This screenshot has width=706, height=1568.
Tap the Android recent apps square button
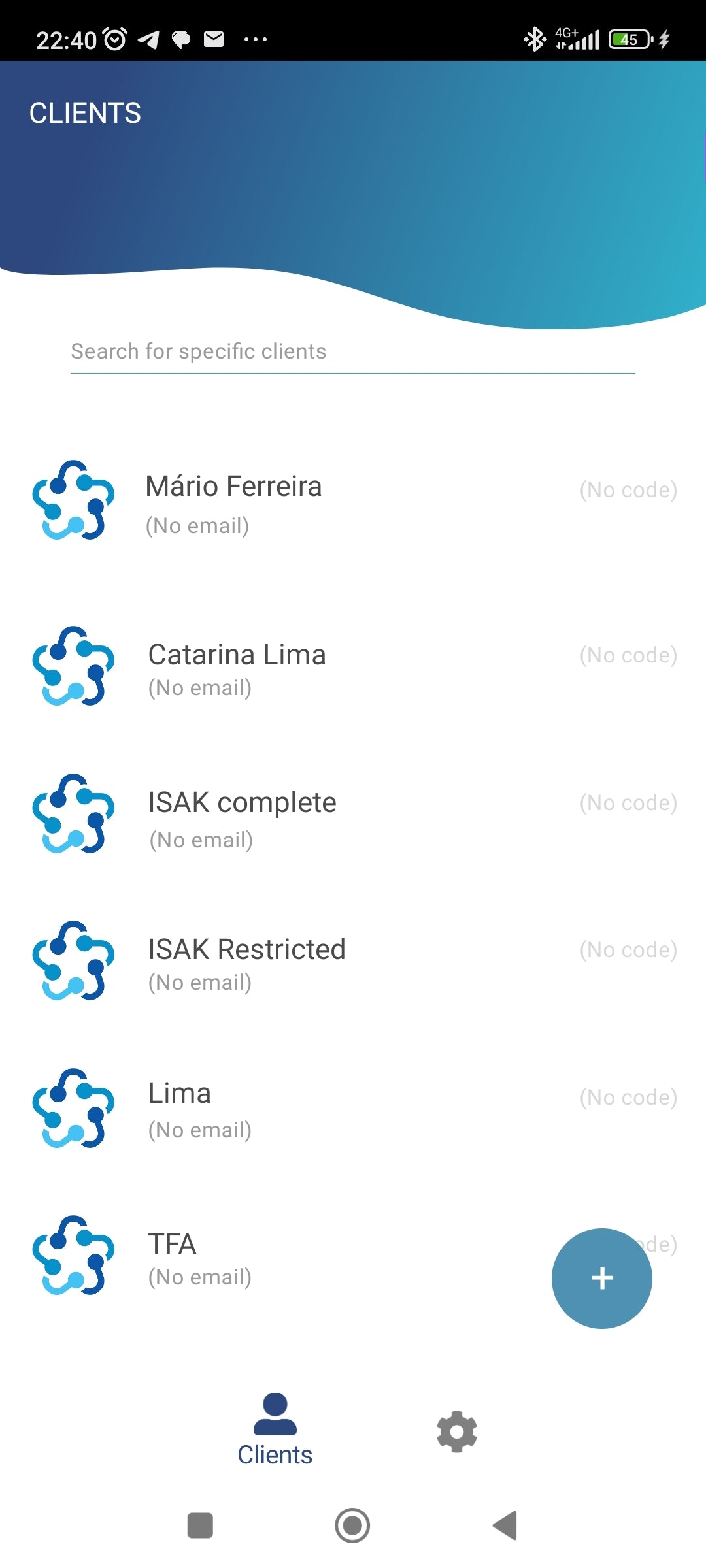point(200,1525)
